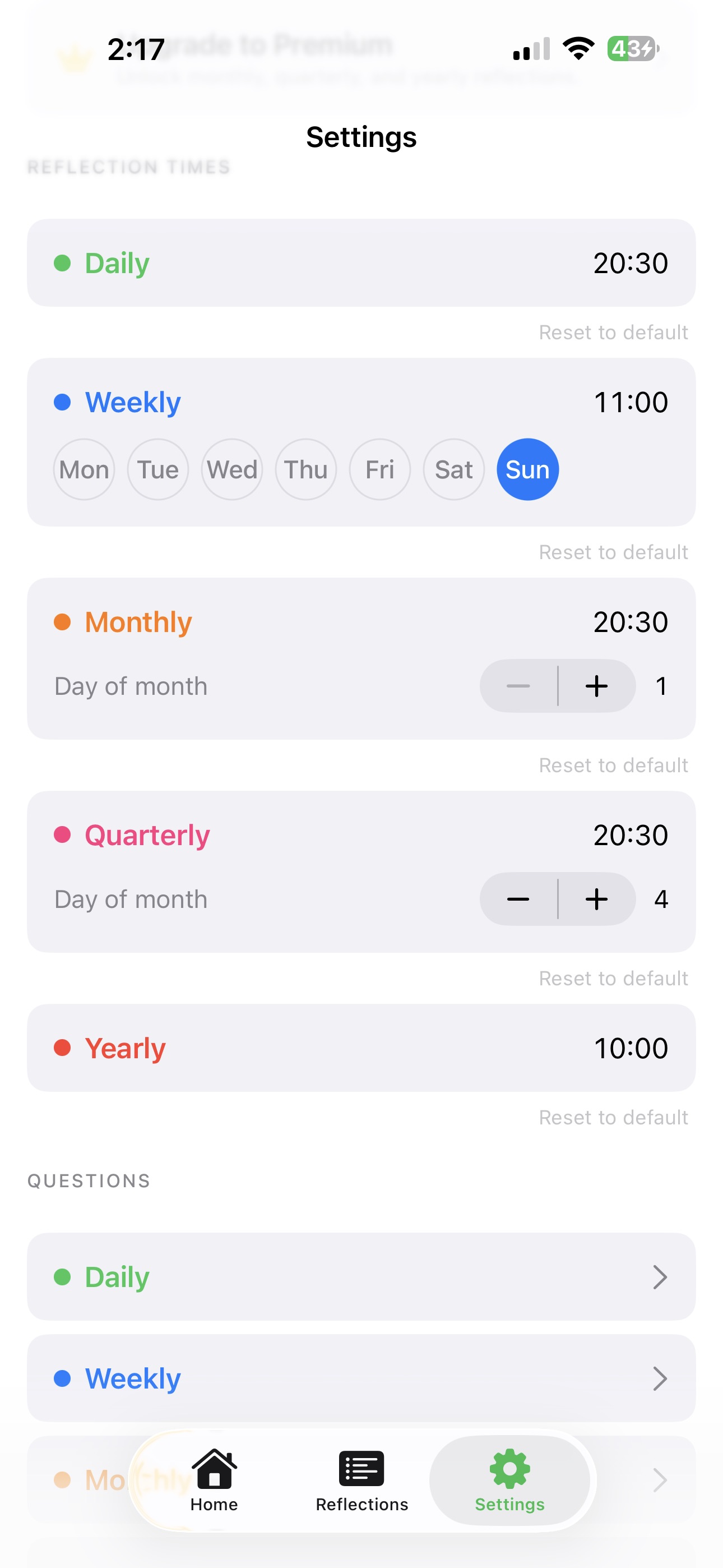Tap the selected Sun day chip
The height and width of the screenshot is (1568, 723).
tap(527, 470)
